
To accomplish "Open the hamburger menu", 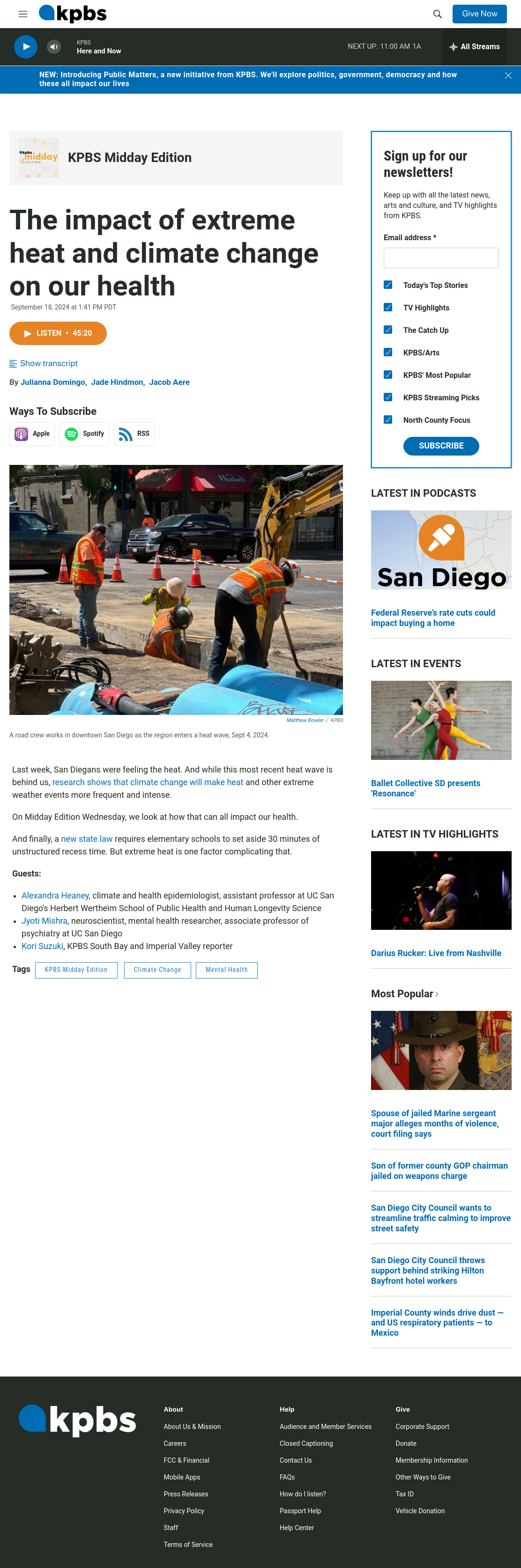I will [x=23, y=14].
